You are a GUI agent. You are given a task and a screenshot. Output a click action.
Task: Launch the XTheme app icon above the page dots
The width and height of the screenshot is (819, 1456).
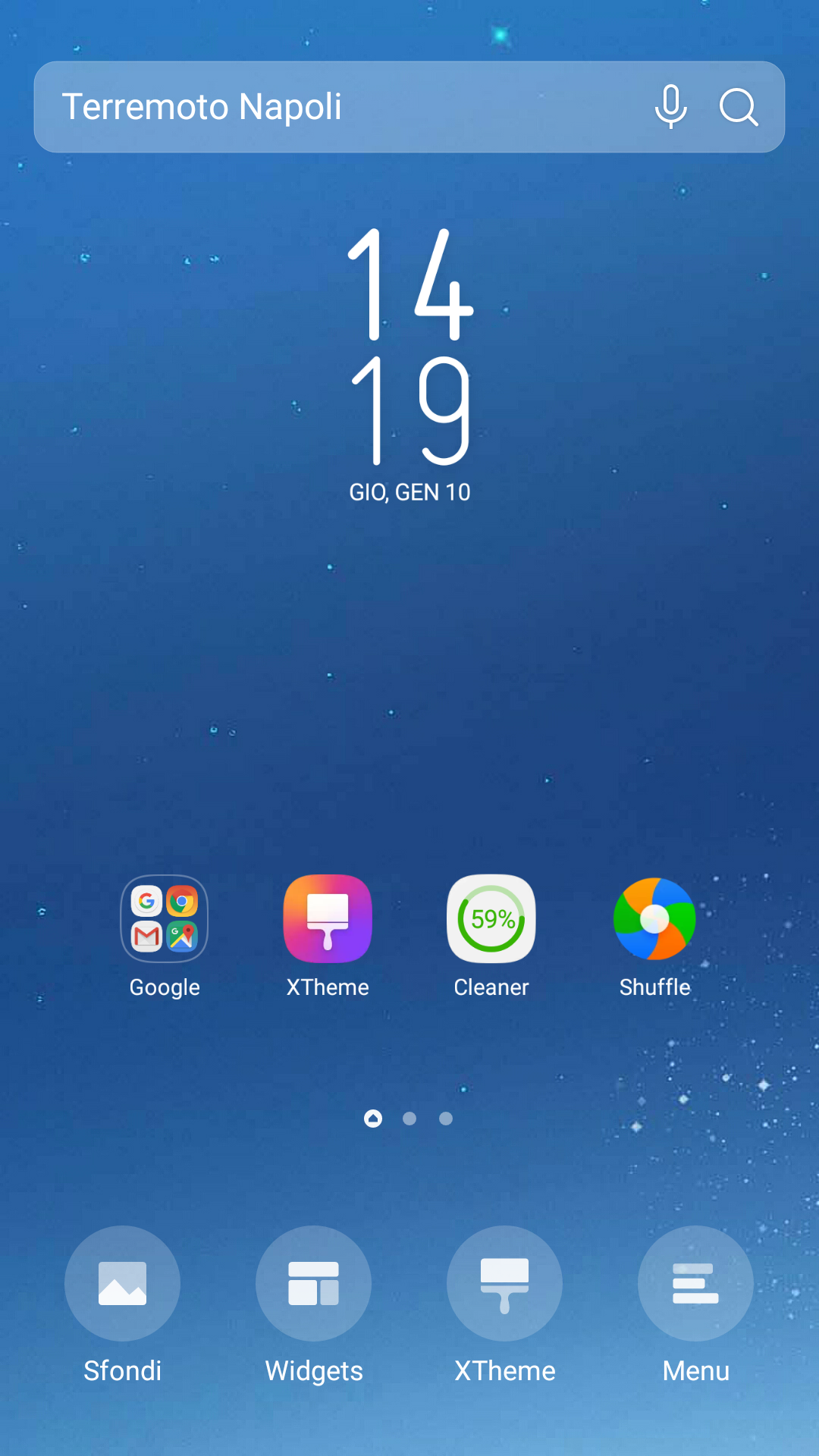(328, 918)
